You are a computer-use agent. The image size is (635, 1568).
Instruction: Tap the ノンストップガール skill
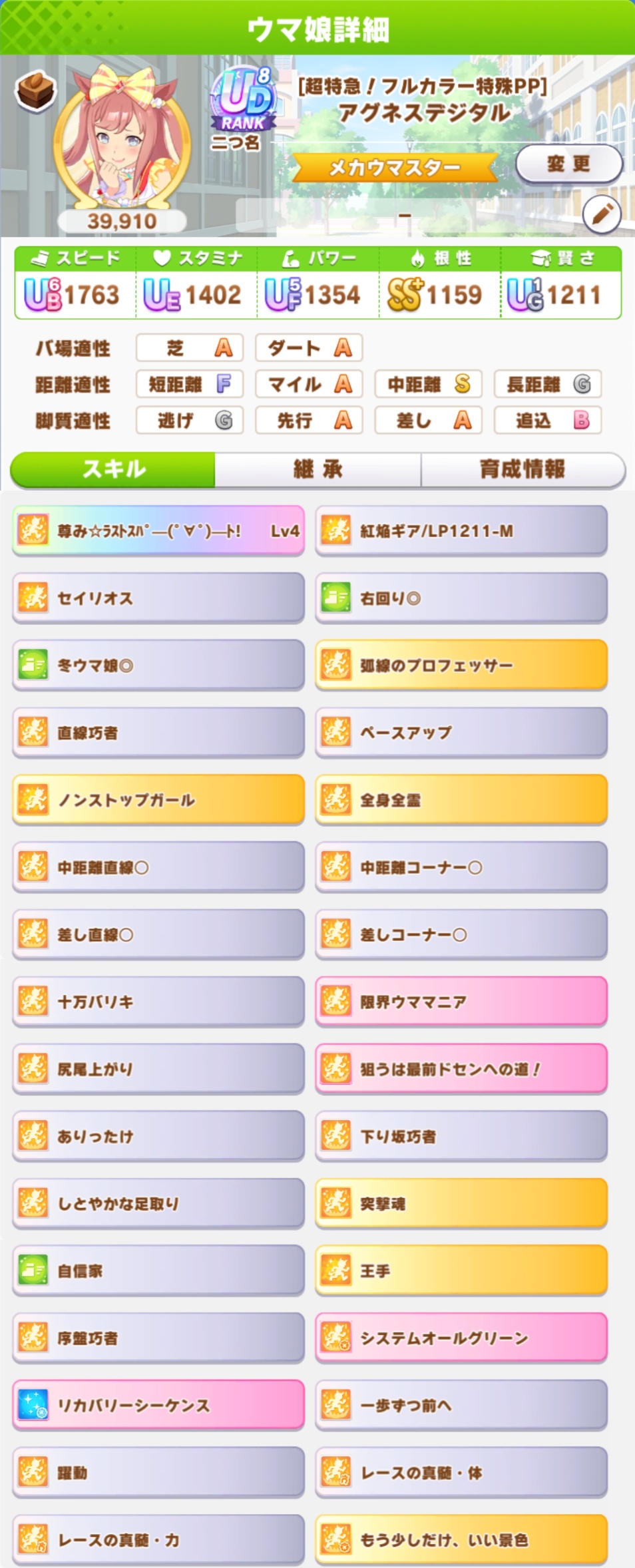click(158, 799)
